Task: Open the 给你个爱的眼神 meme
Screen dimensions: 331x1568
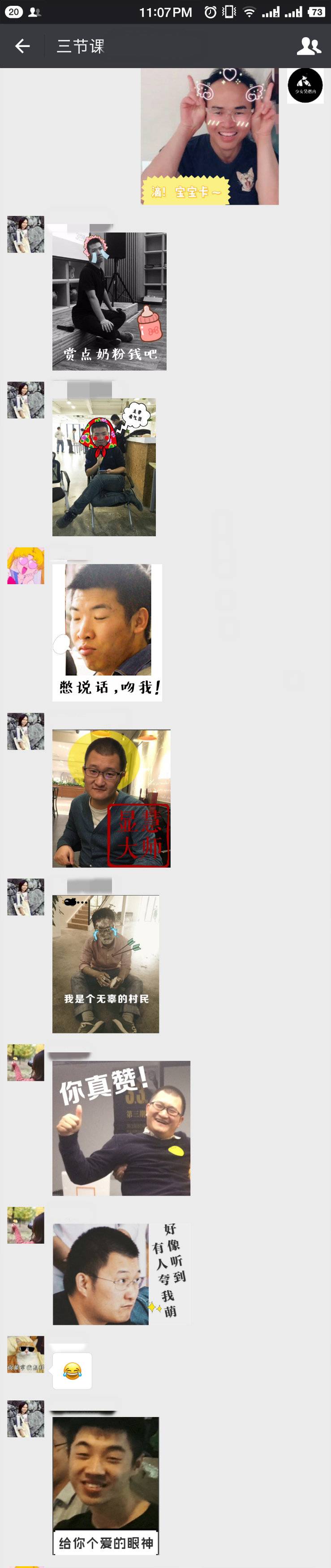Action: pos(105,1485)
